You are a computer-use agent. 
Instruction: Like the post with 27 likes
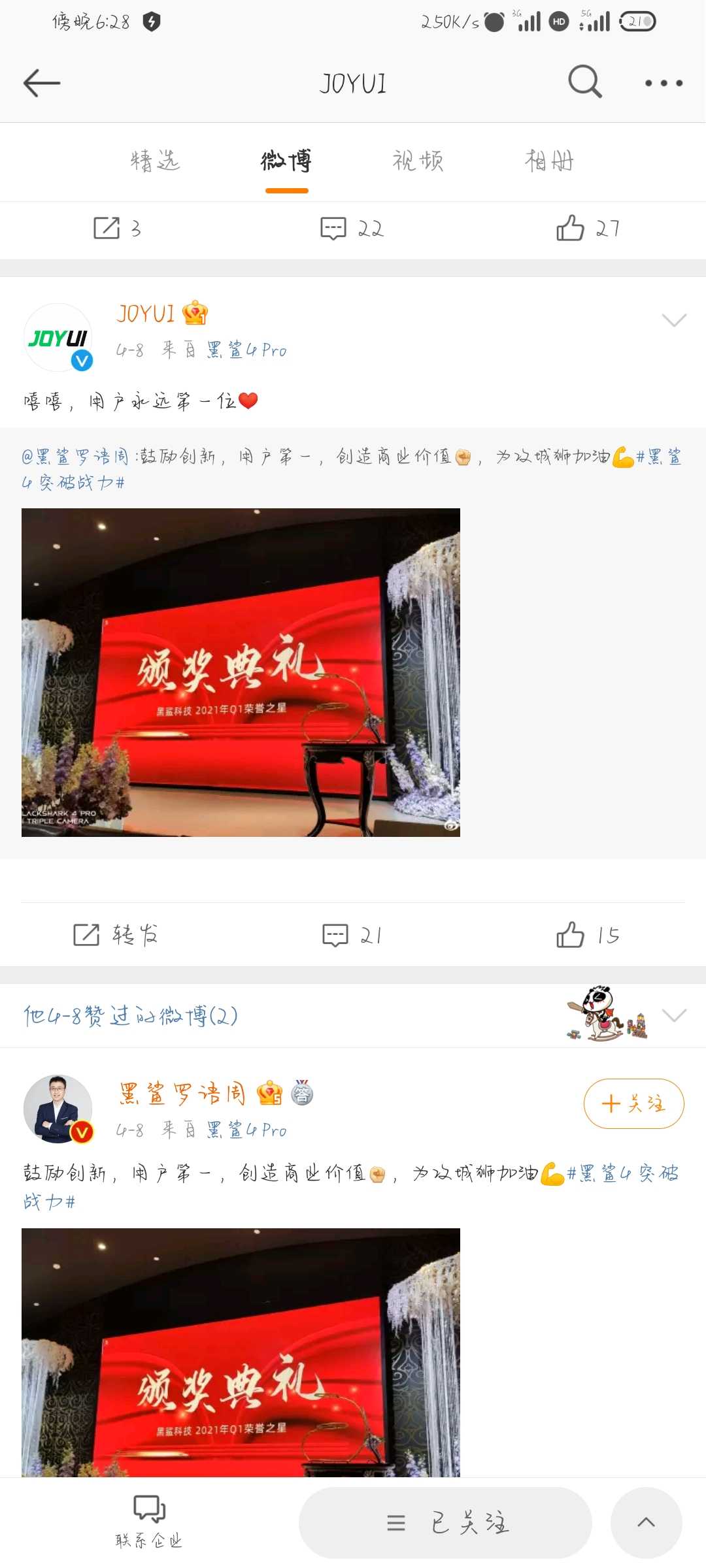click(588, 229)
